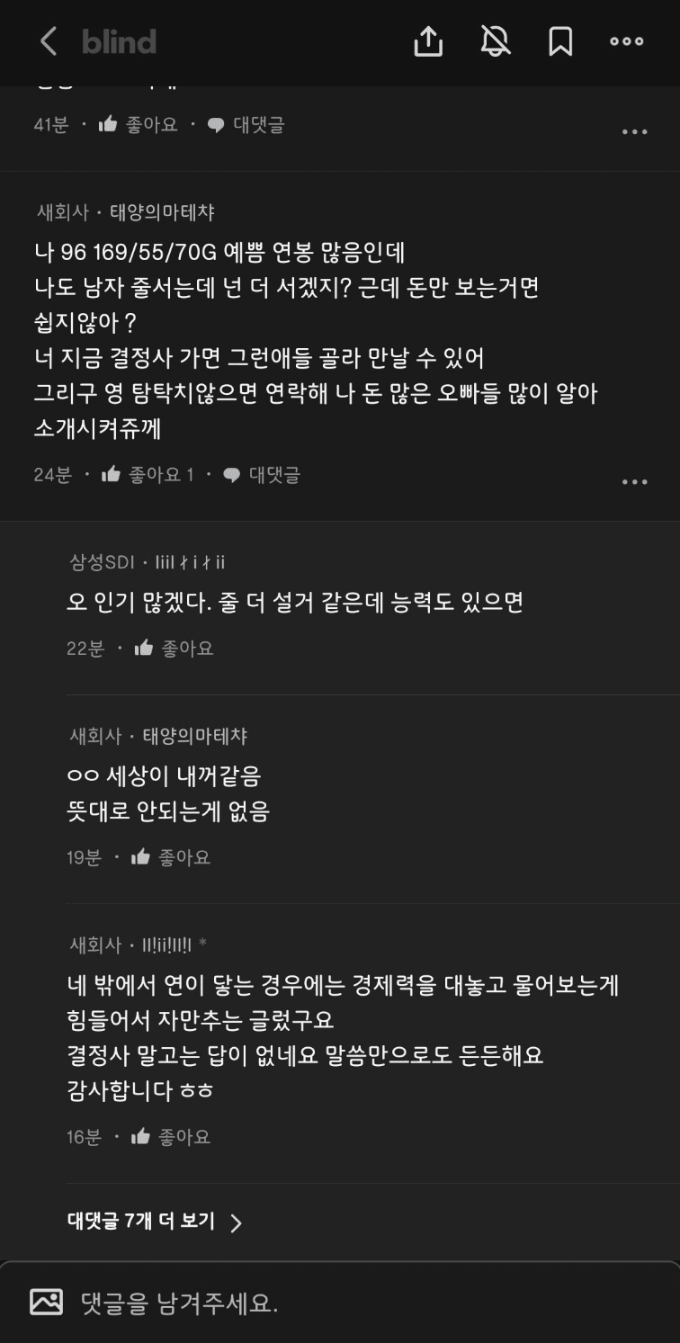Reply to the 24분 comment by 태양의마테챠
The image size is (680, 1343).
point(261,475)
